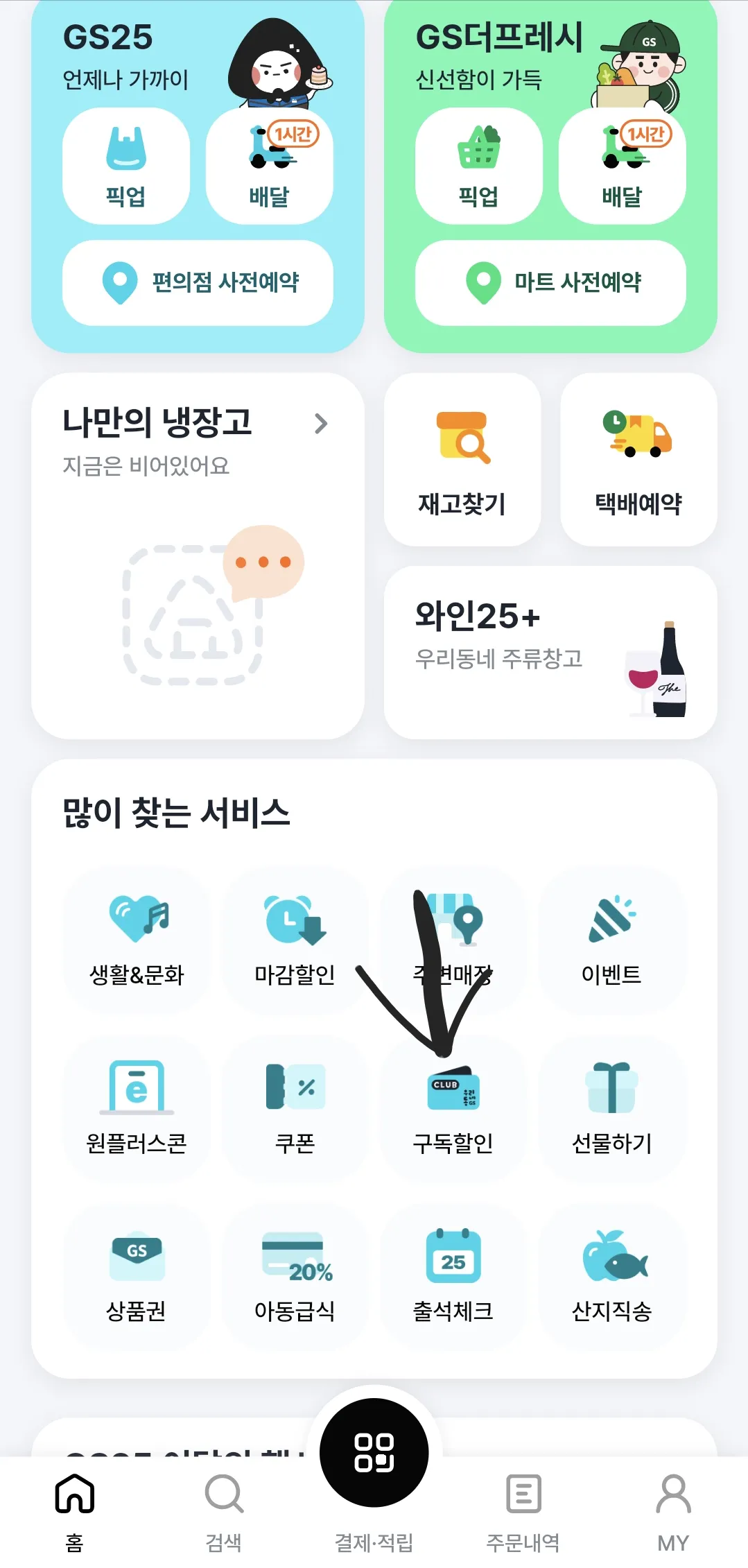Open 생활&문화 service icon
Viewport: 748px width, 1568px height.
tap(137, 929)
